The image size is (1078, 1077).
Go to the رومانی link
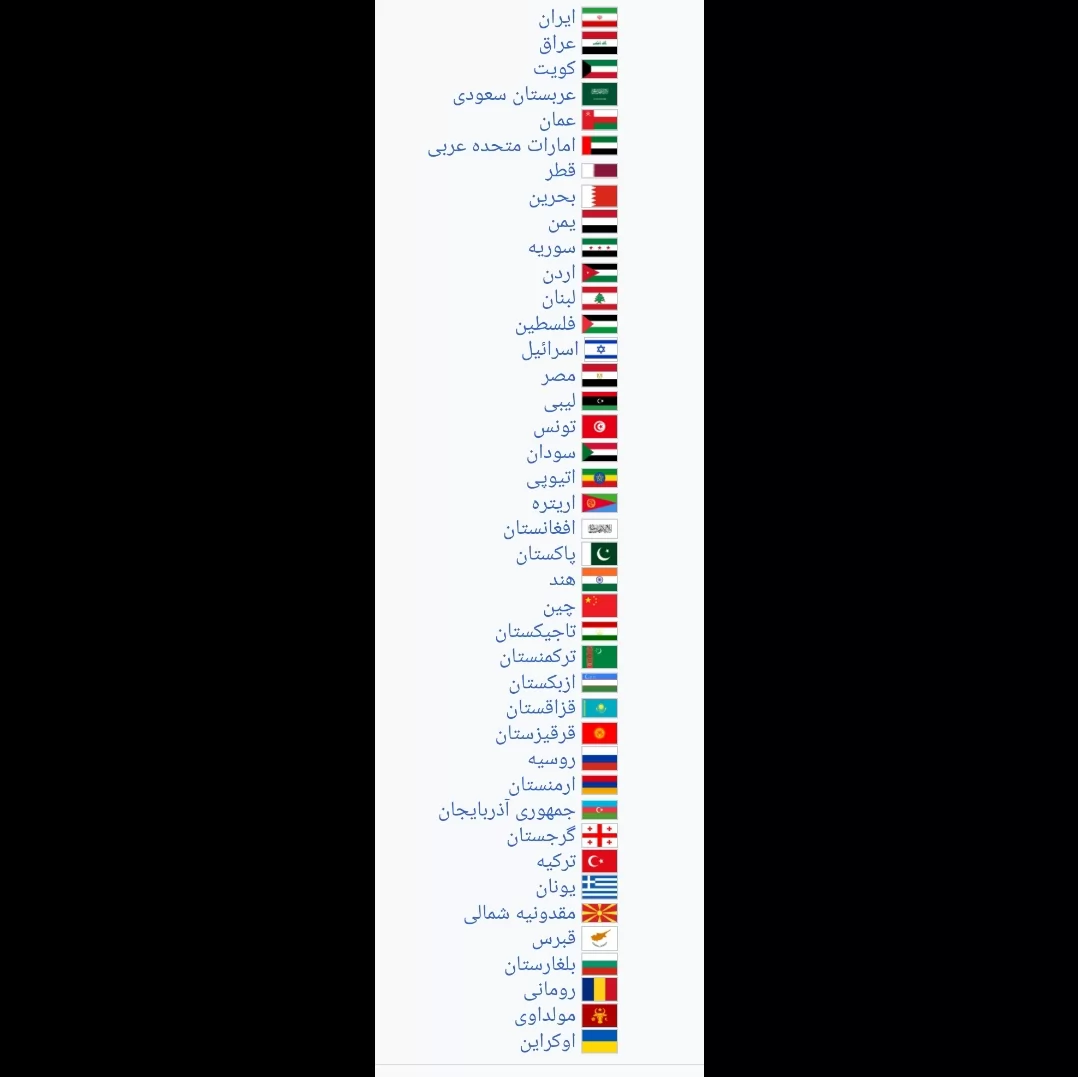point(549,990)
